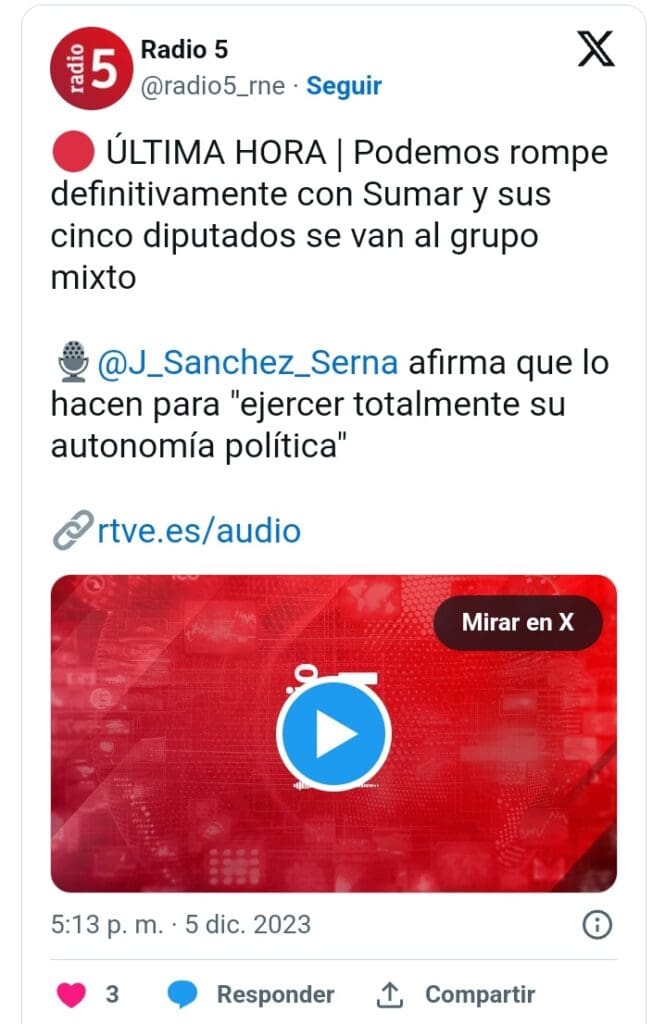Open Radio 5 profile avatar
653x1024 pixels.
click(89, 68)
